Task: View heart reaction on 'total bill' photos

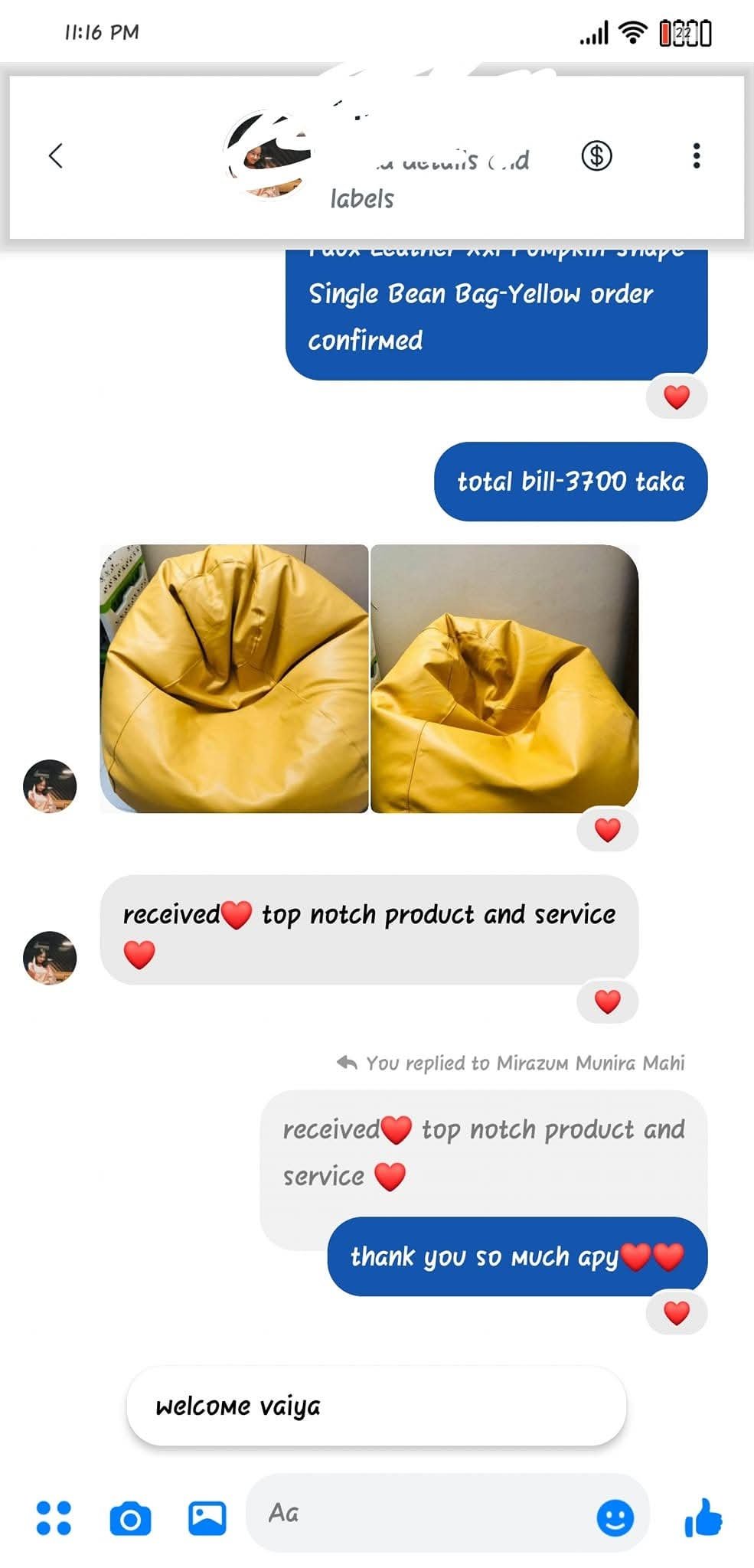Action: pos(607,830)
